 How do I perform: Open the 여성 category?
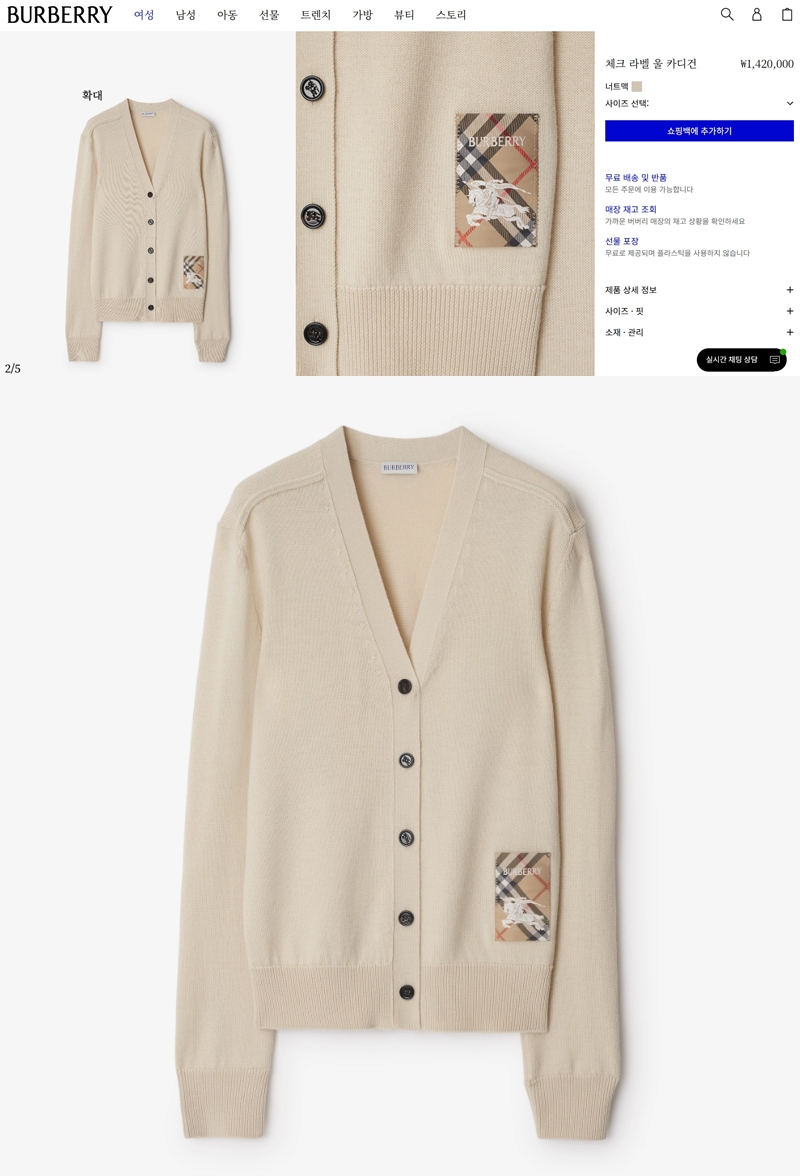click(x=144, y=15)
